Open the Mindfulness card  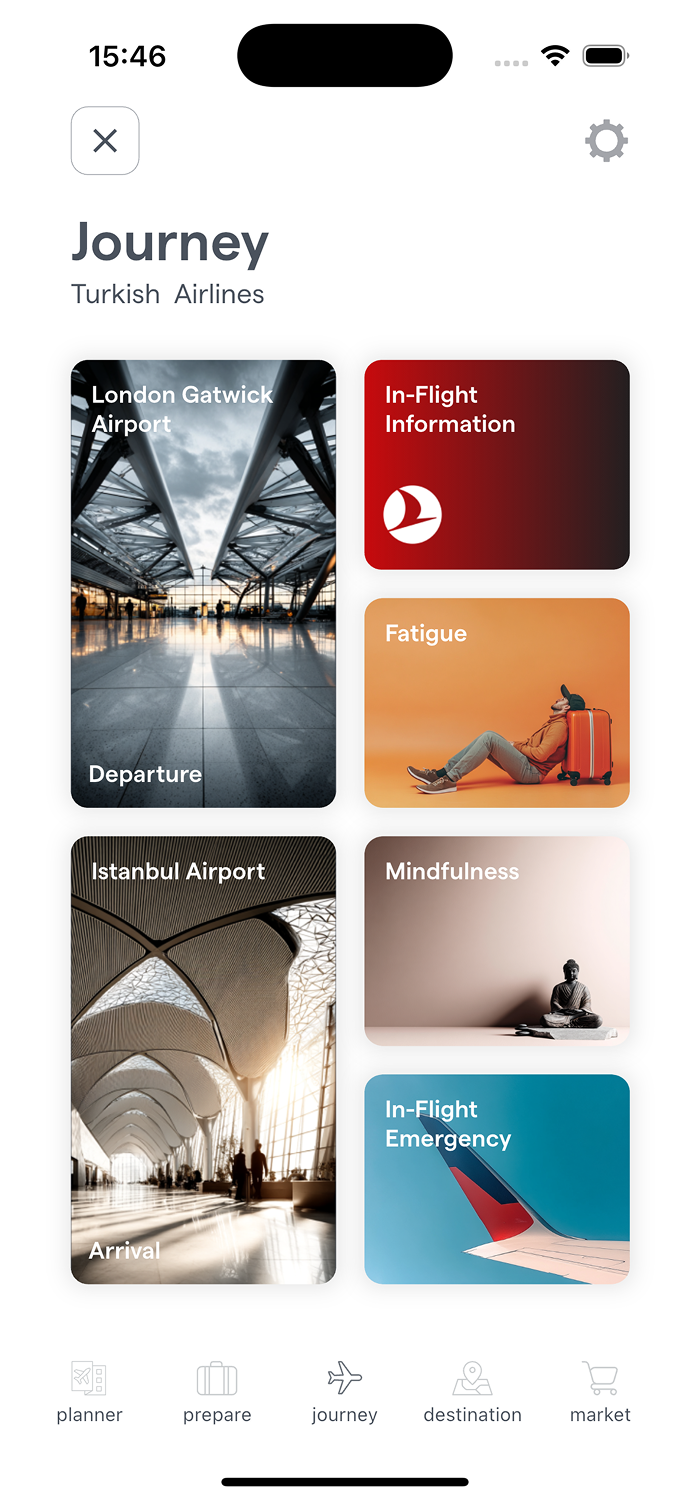(497, 941)
